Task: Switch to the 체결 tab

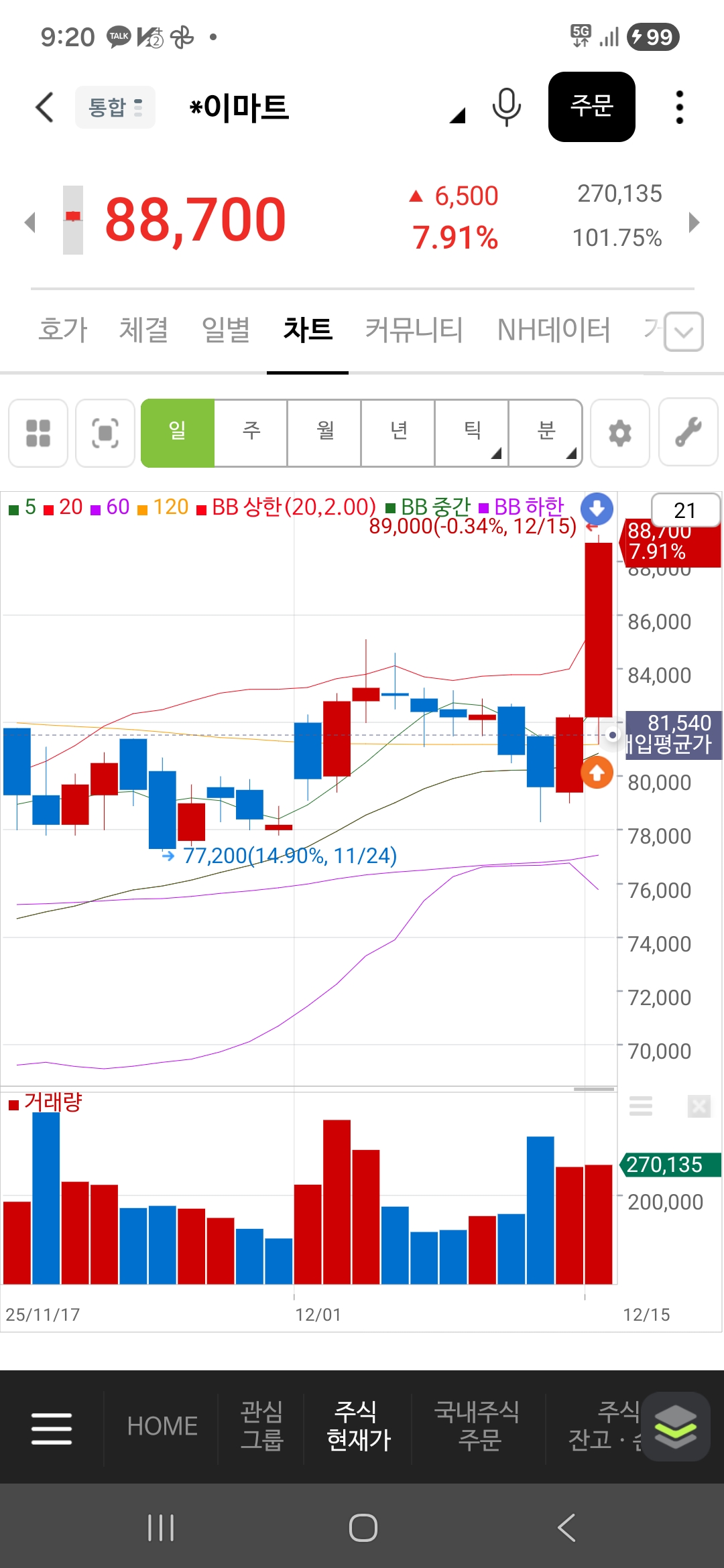Action: click(143, 330)
